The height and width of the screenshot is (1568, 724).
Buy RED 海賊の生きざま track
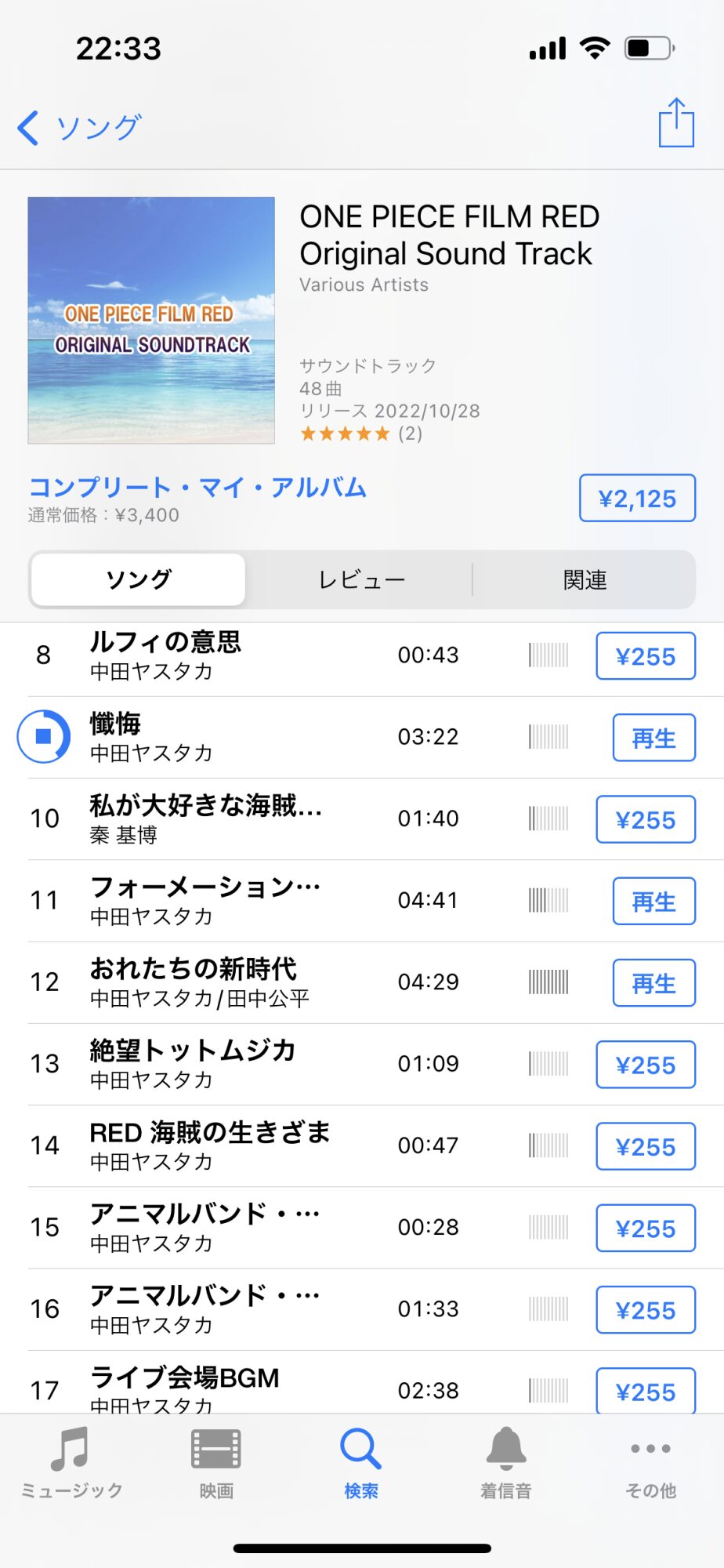(645, 1147)
